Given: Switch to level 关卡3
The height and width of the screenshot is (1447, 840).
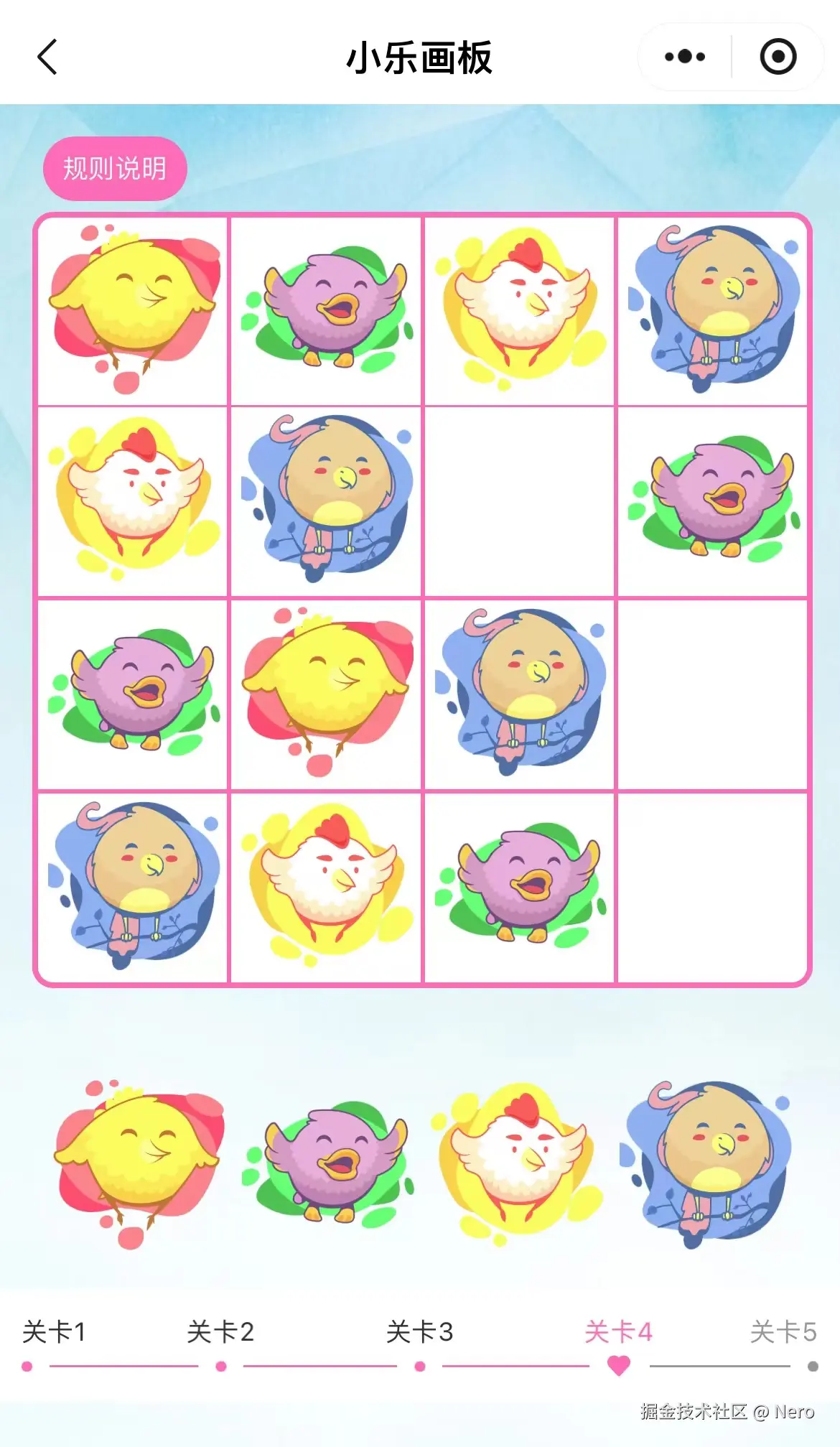Looking at the screenshot, I should (419, 1332).
